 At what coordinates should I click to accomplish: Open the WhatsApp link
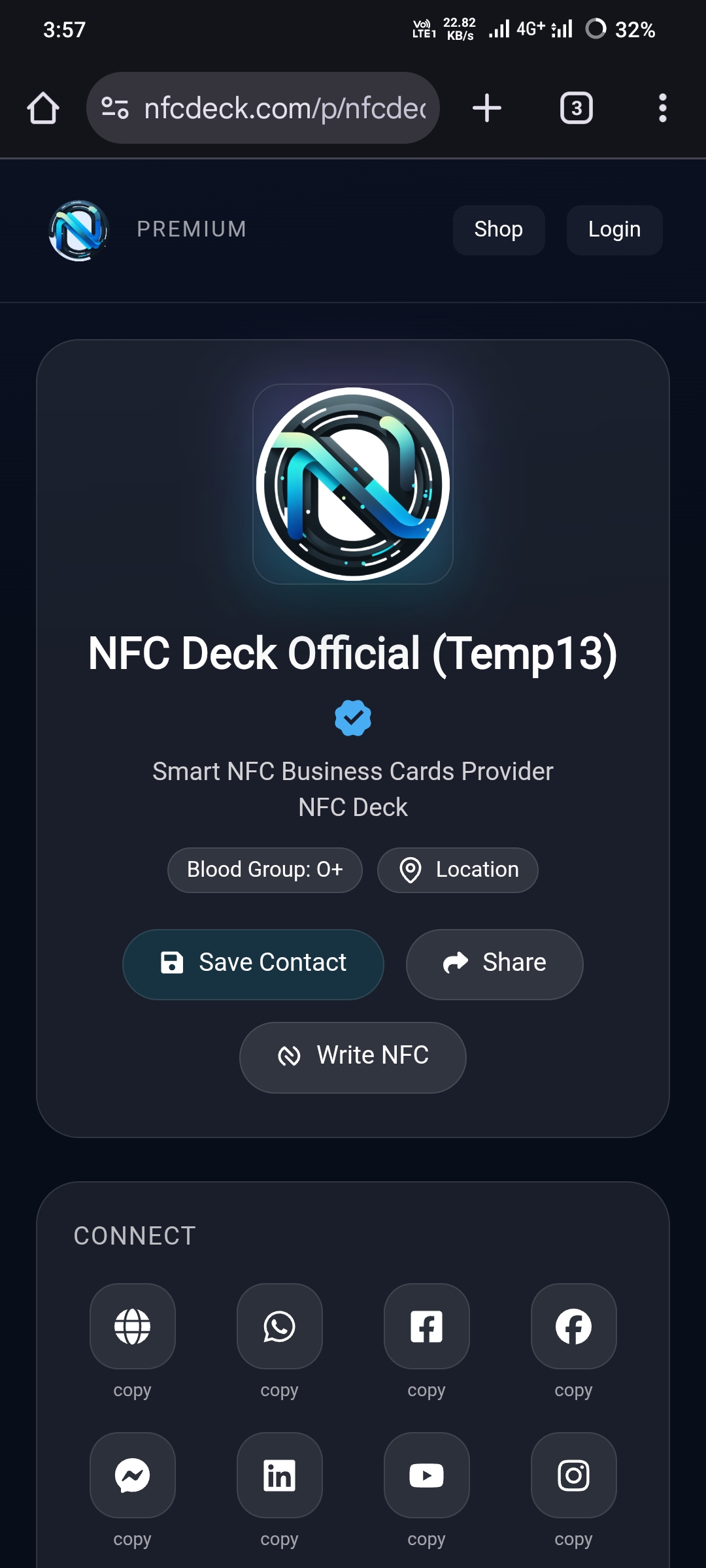pos(280,1326)
